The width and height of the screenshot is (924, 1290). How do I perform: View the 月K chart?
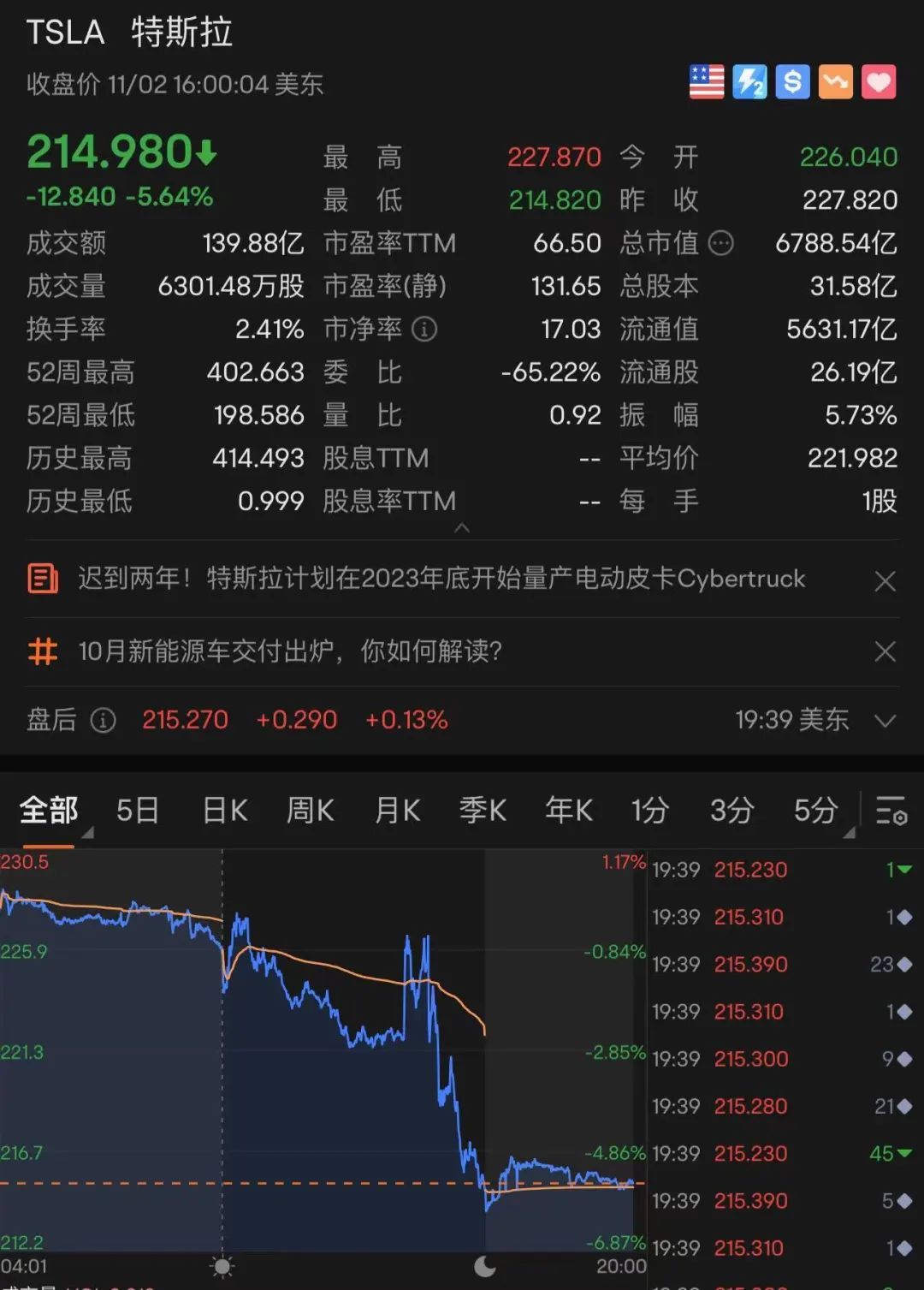[x=398, y=810]
